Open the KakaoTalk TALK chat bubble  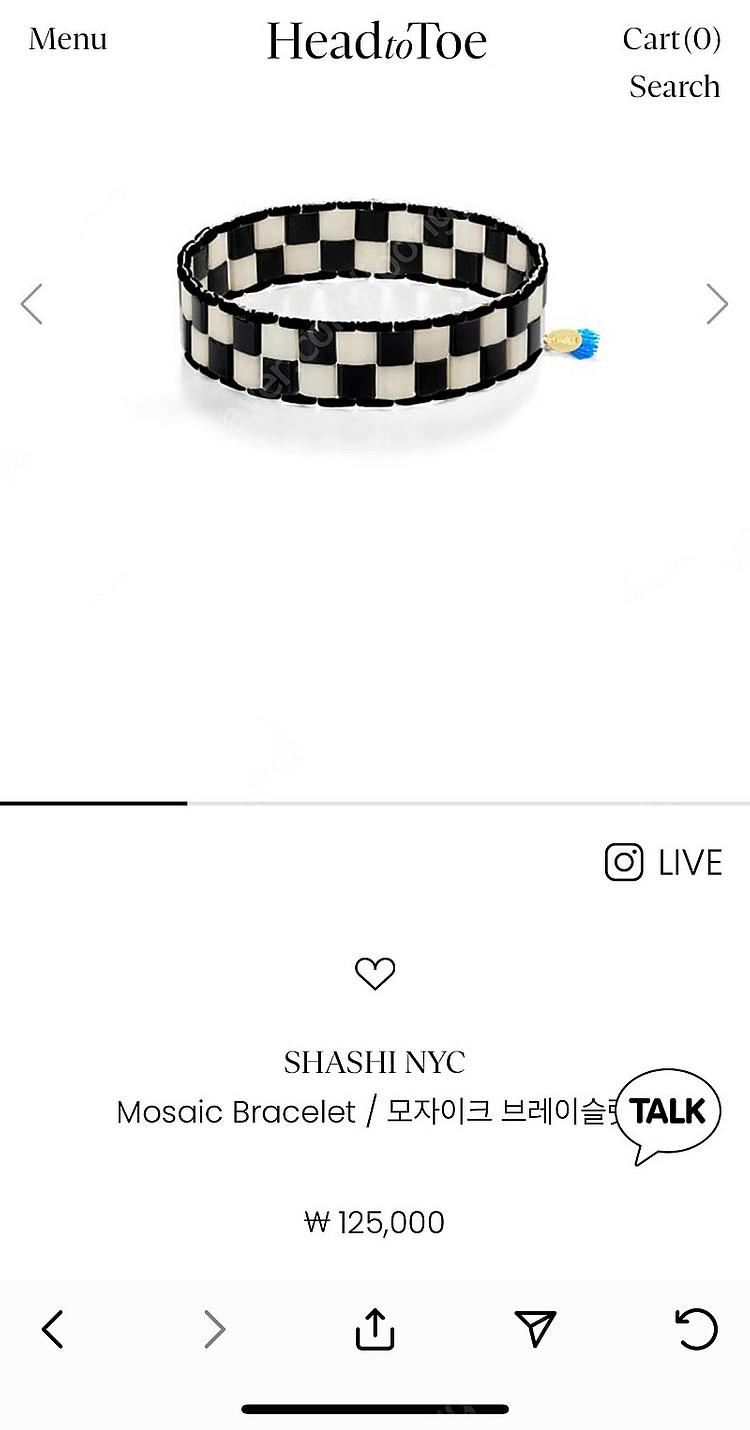pos(668,1109)
